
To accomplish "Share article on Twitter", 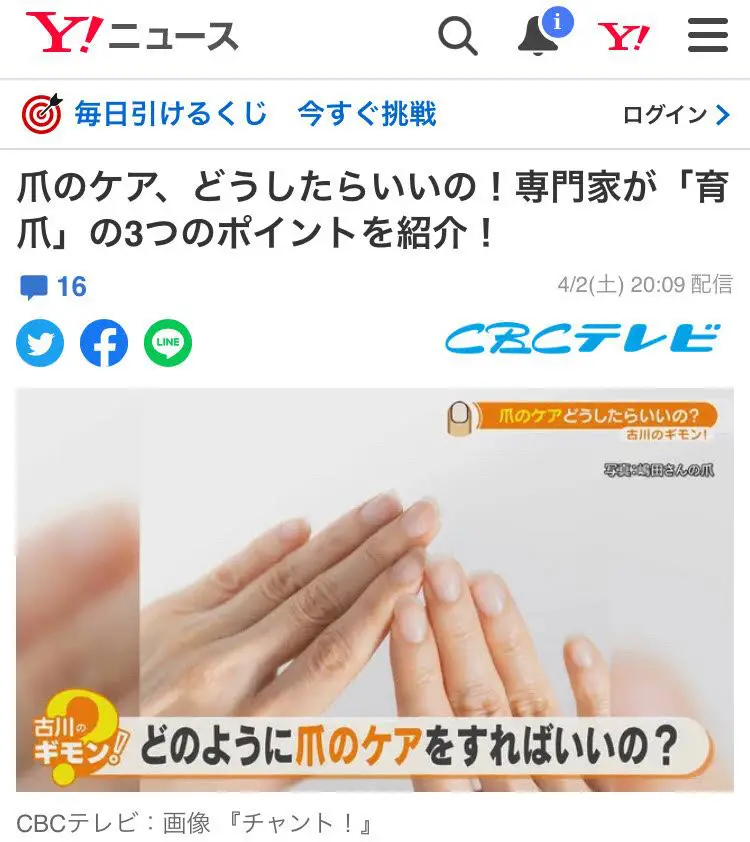I will click(40, 344).
